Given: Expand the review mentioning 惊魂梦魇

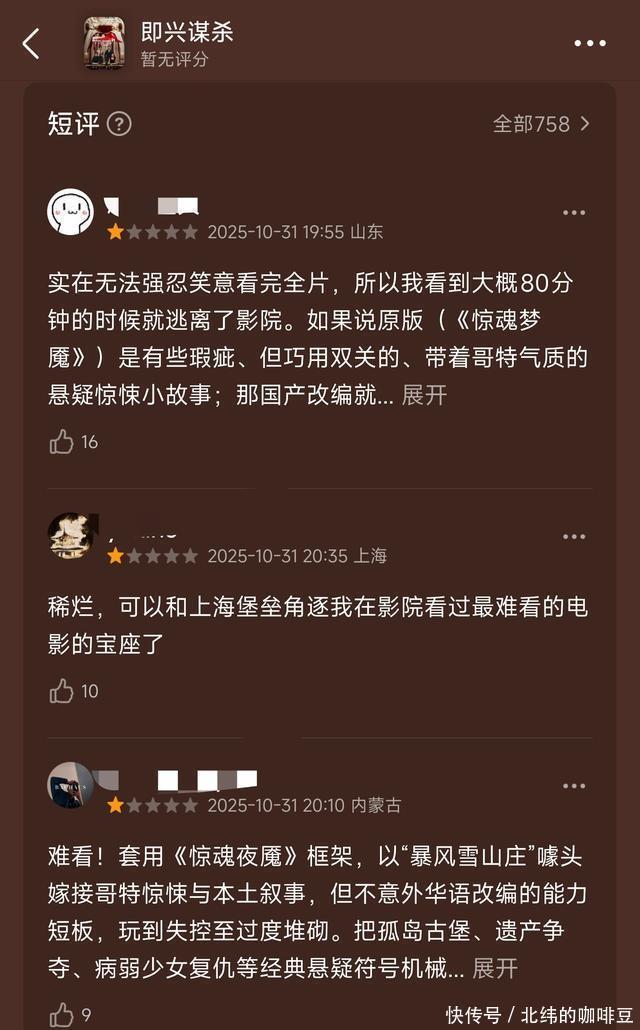Looking at the screenshot, I should click(424, 395).
